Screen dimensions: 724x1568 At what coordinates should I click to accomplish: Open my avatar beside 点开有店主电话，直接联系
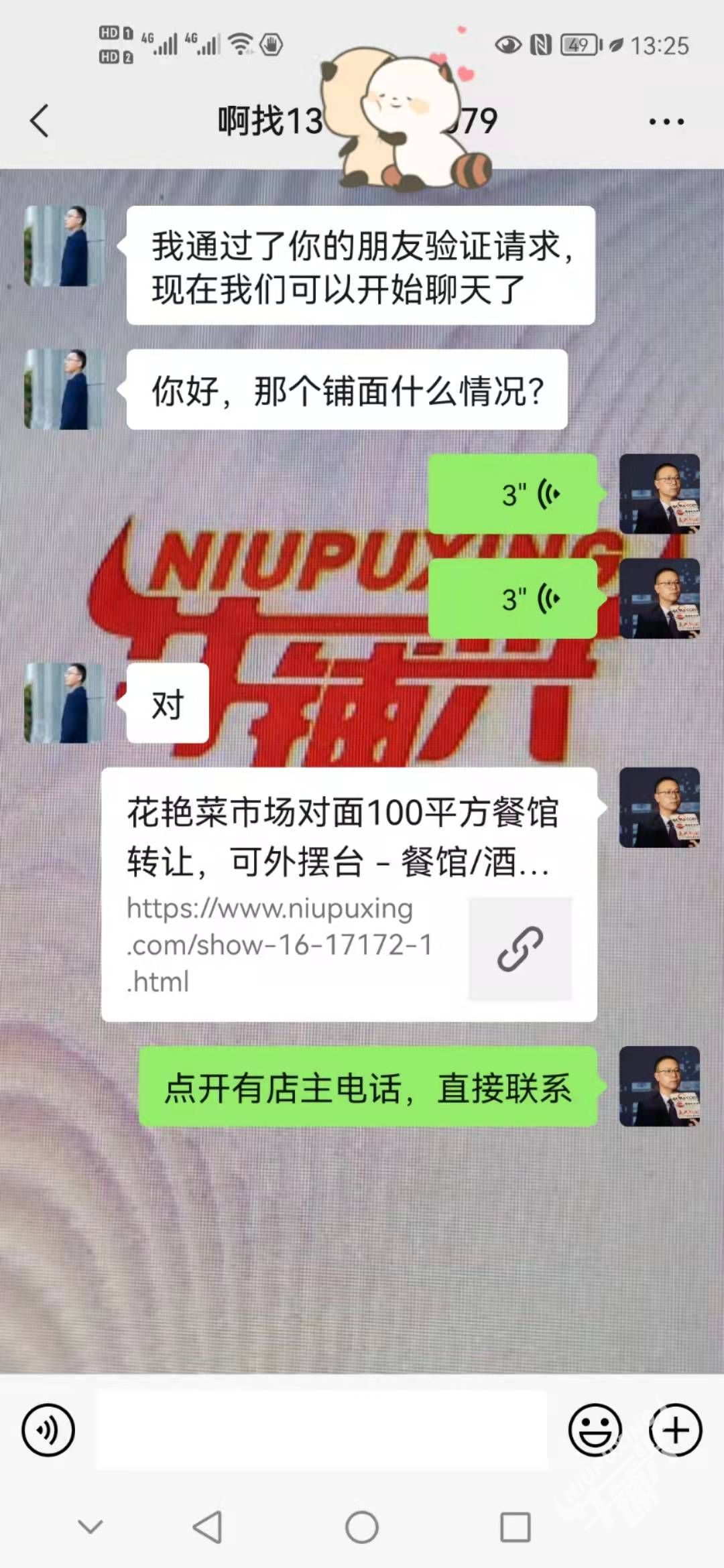659,1086
